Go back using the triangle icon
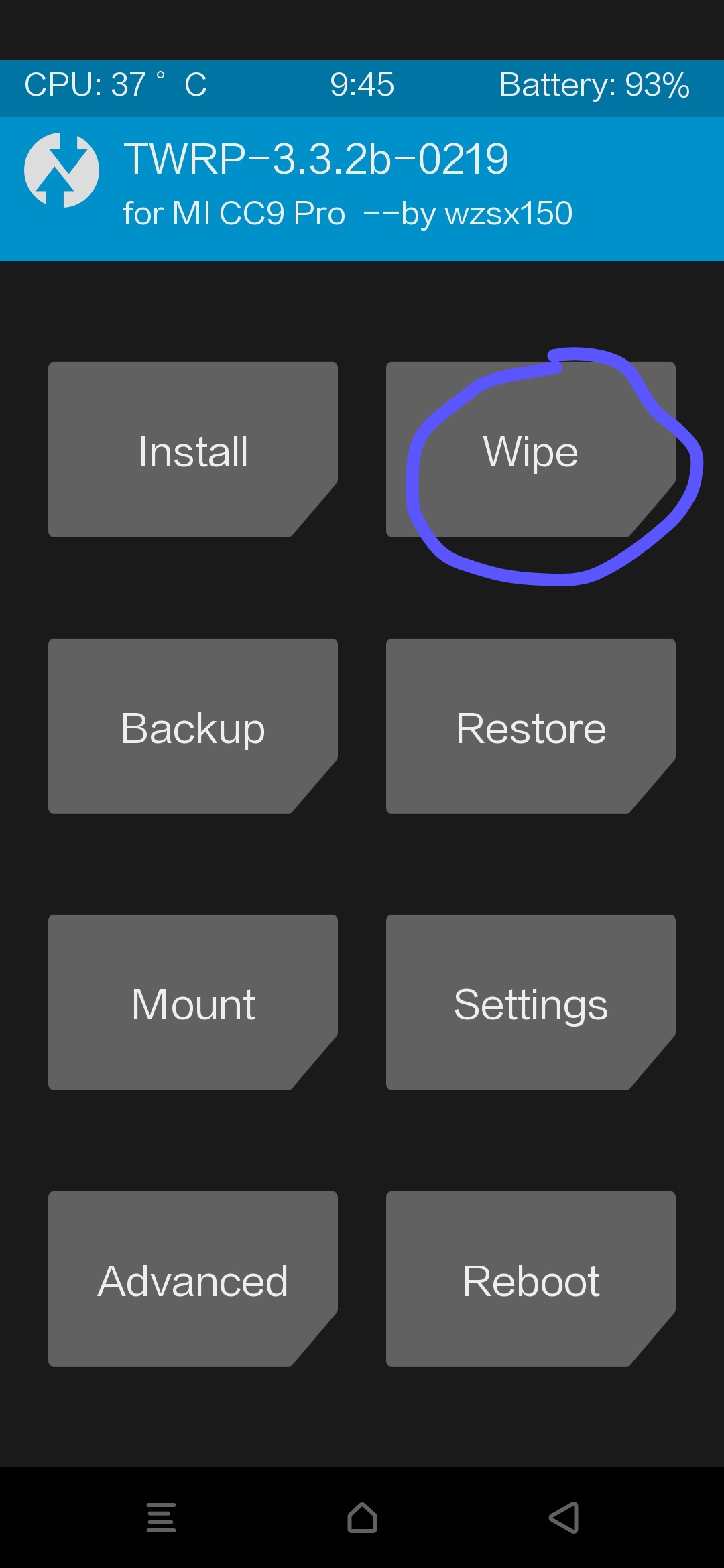724x1568 pixels. [x=564, y=1518]
